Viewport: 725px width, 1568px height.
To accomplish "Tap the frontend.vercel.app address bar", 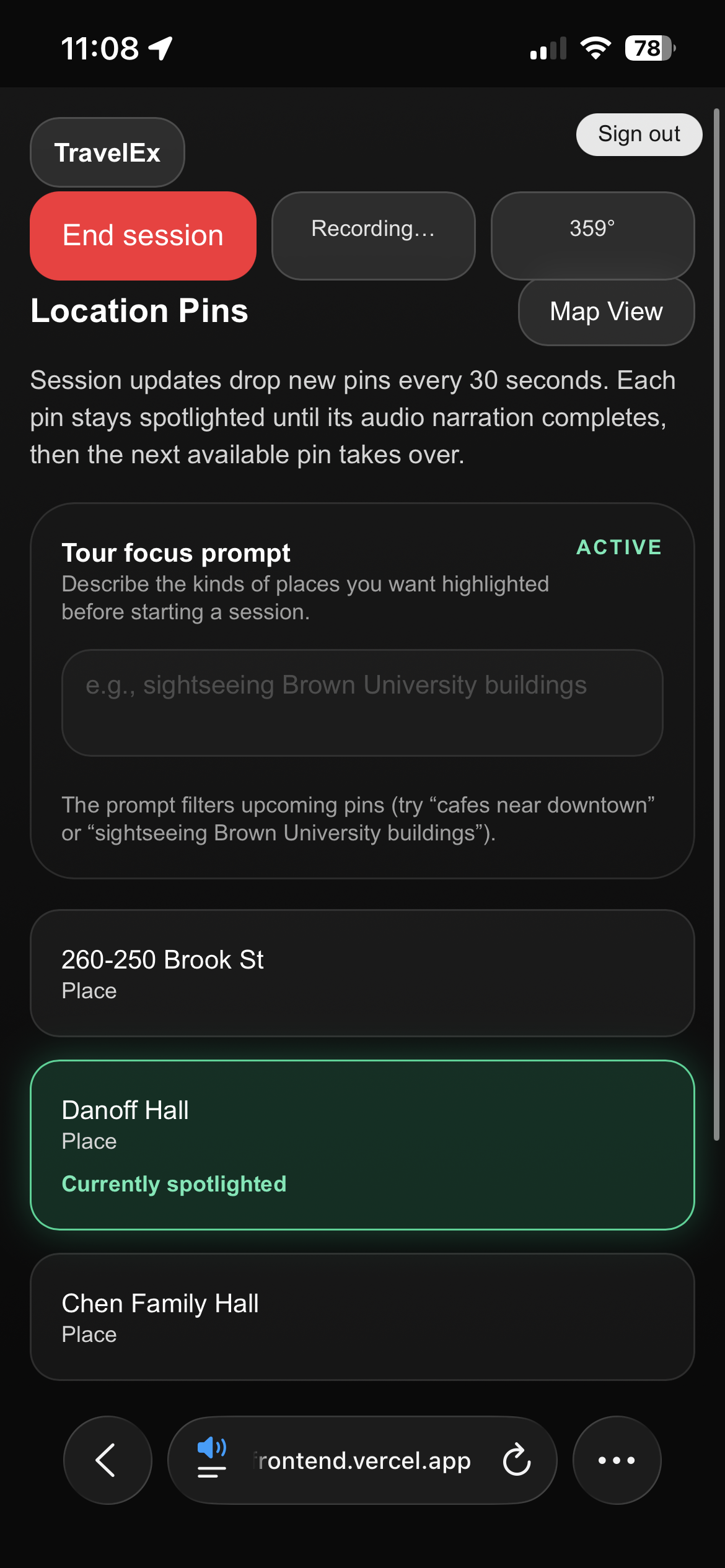I will click(x=362, y=1460).
